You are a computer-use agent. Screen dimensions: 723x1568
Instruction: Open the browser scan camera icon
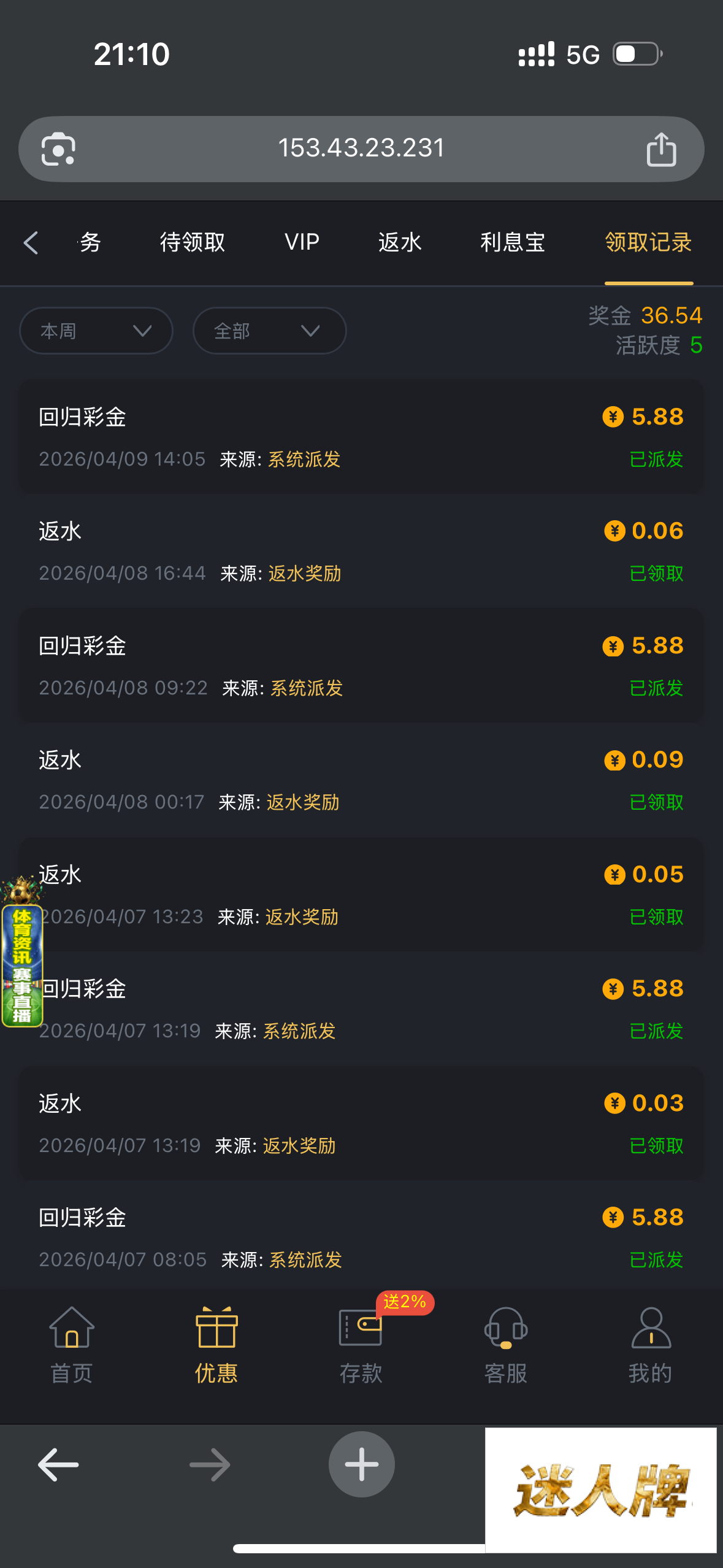pos(58,150)
